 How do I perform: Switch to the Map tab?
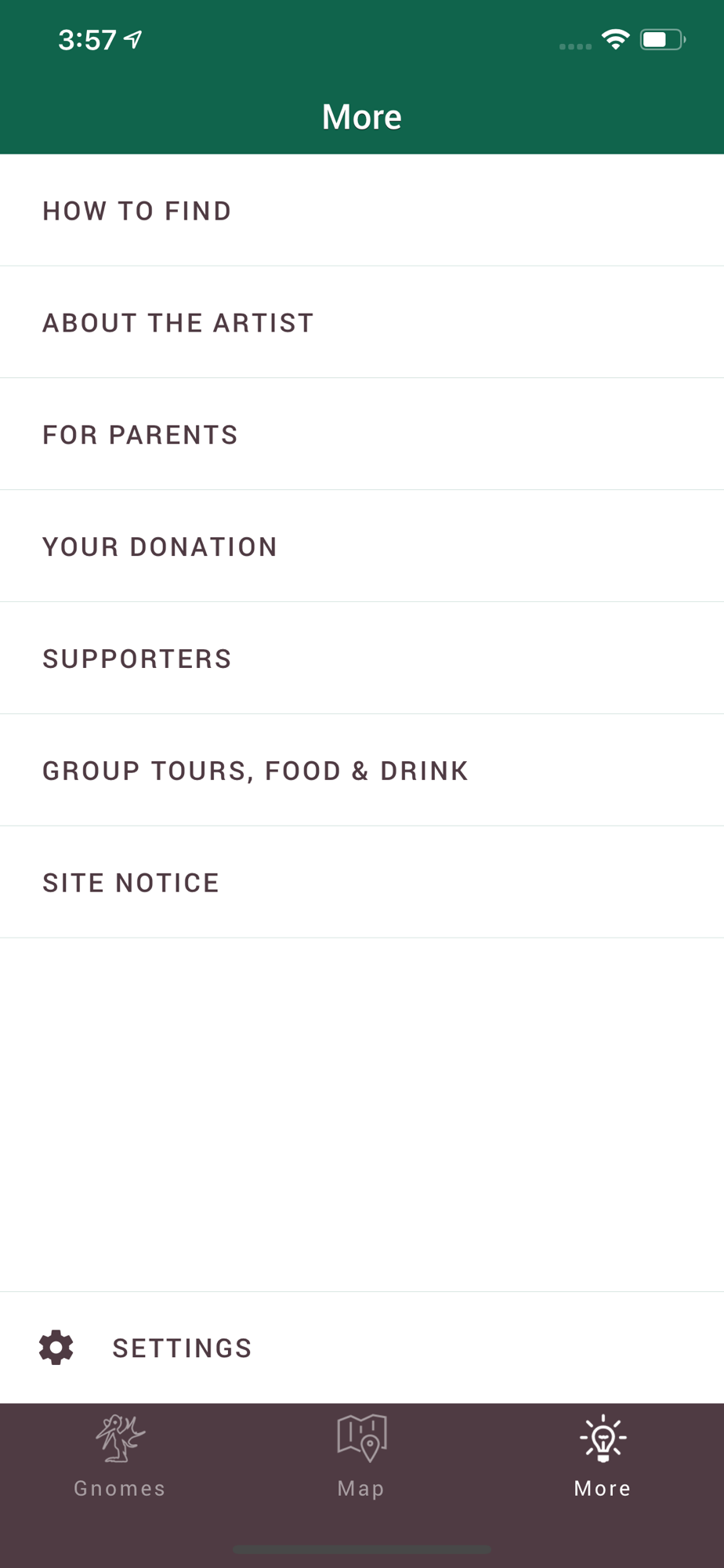[x=361, y=1457]
